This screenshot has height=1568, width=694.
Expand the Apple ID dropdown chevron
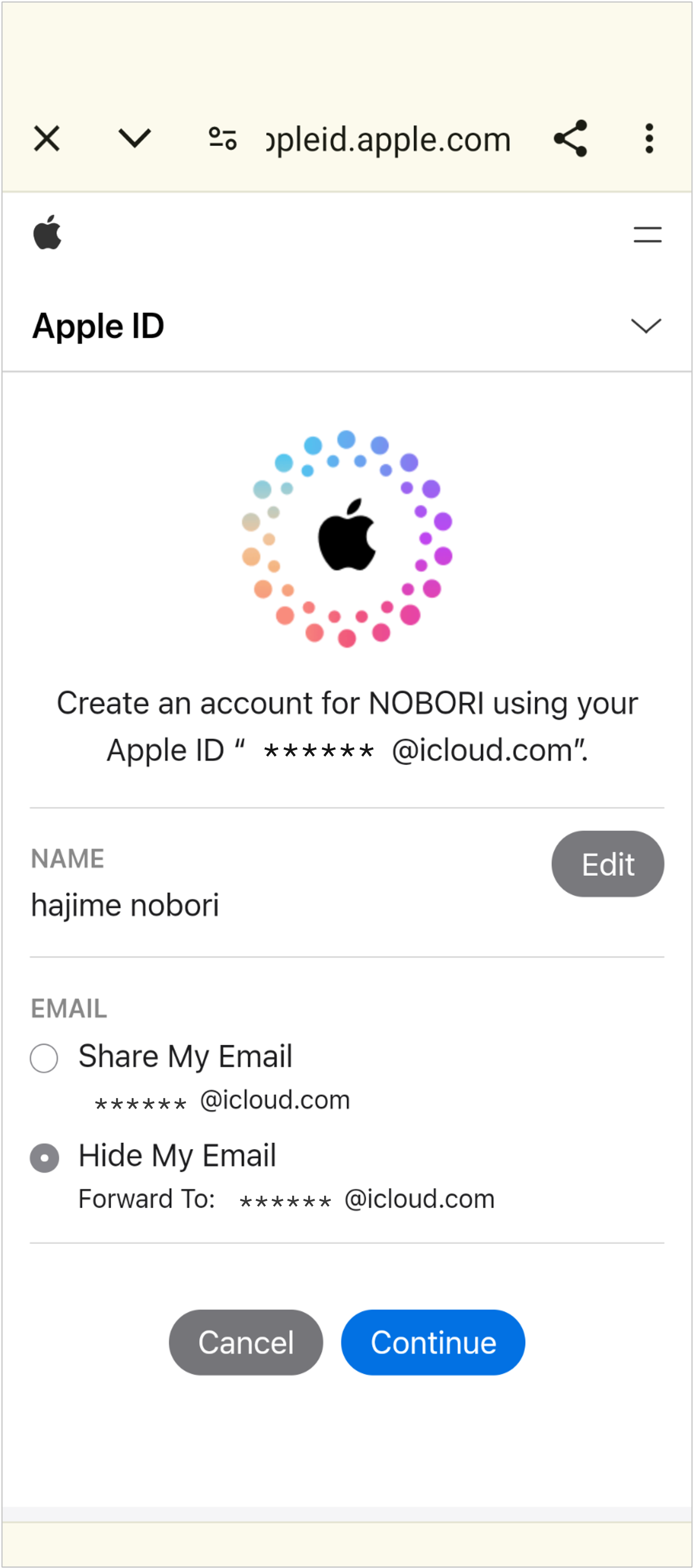[646, 325]
